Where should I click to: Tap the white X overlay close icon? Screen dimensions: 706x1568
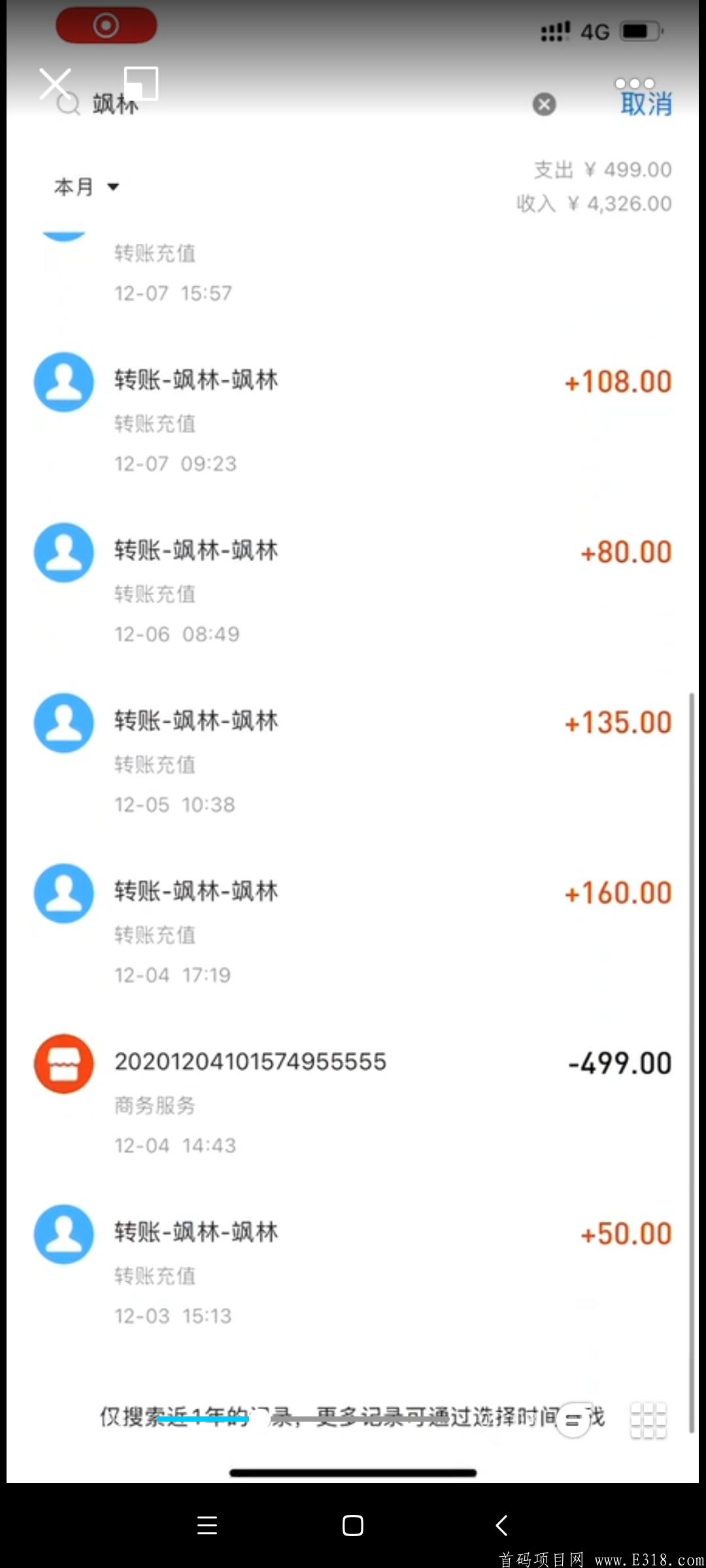pyautogui.click(x=54, y=82)
